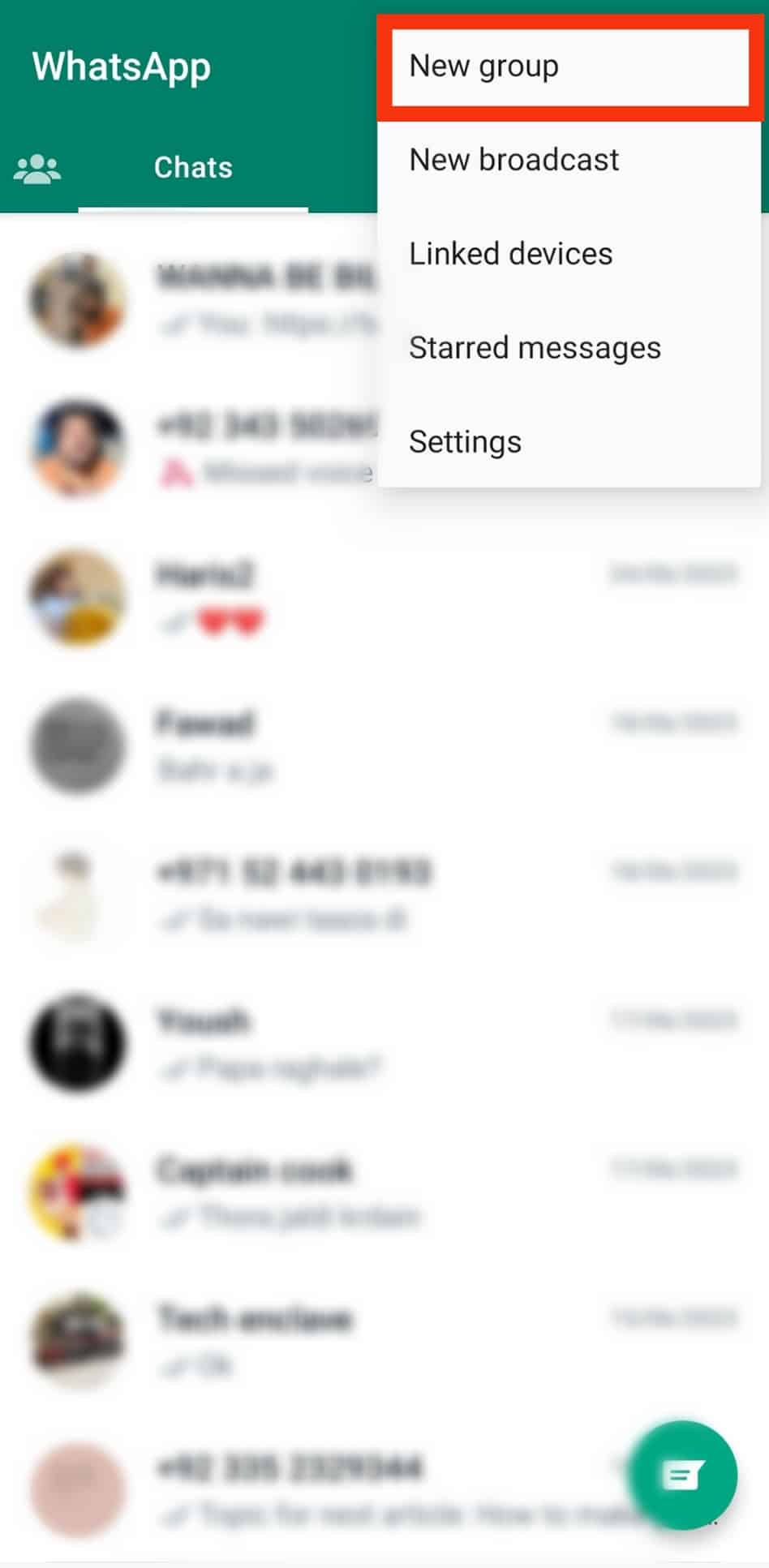Open Linked devices

point(511,254)
